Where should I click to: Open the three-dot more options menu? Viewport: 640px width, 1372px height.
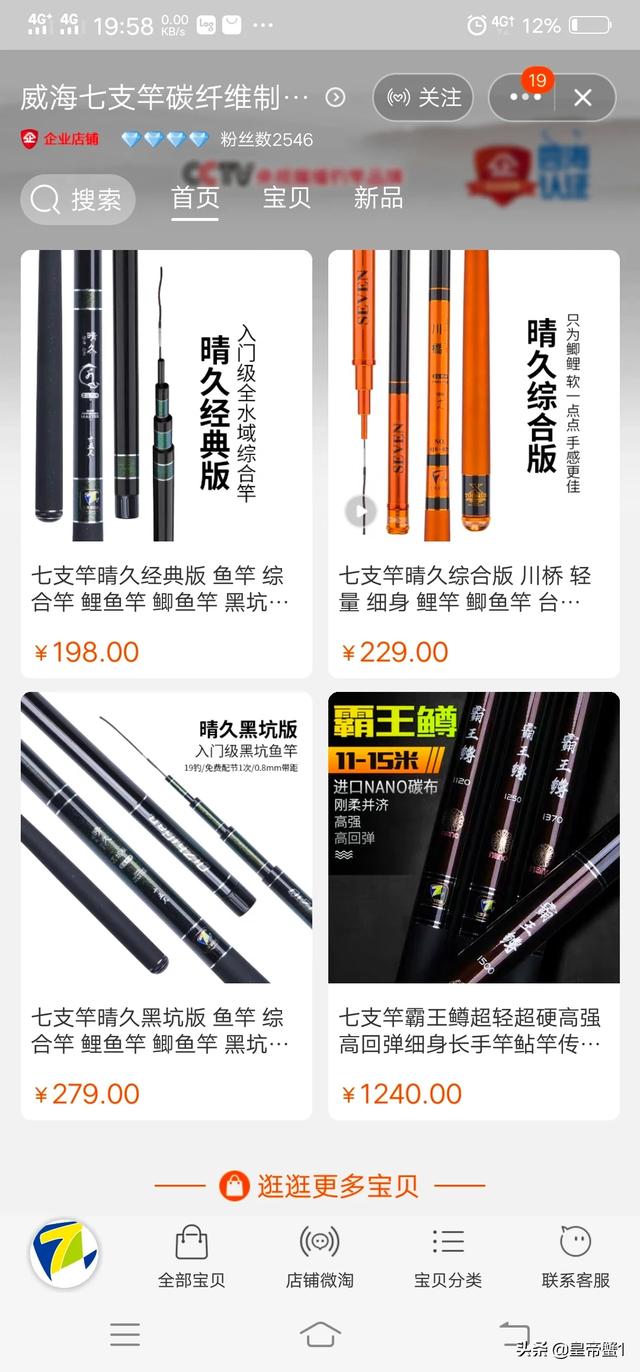click(525, 98)
